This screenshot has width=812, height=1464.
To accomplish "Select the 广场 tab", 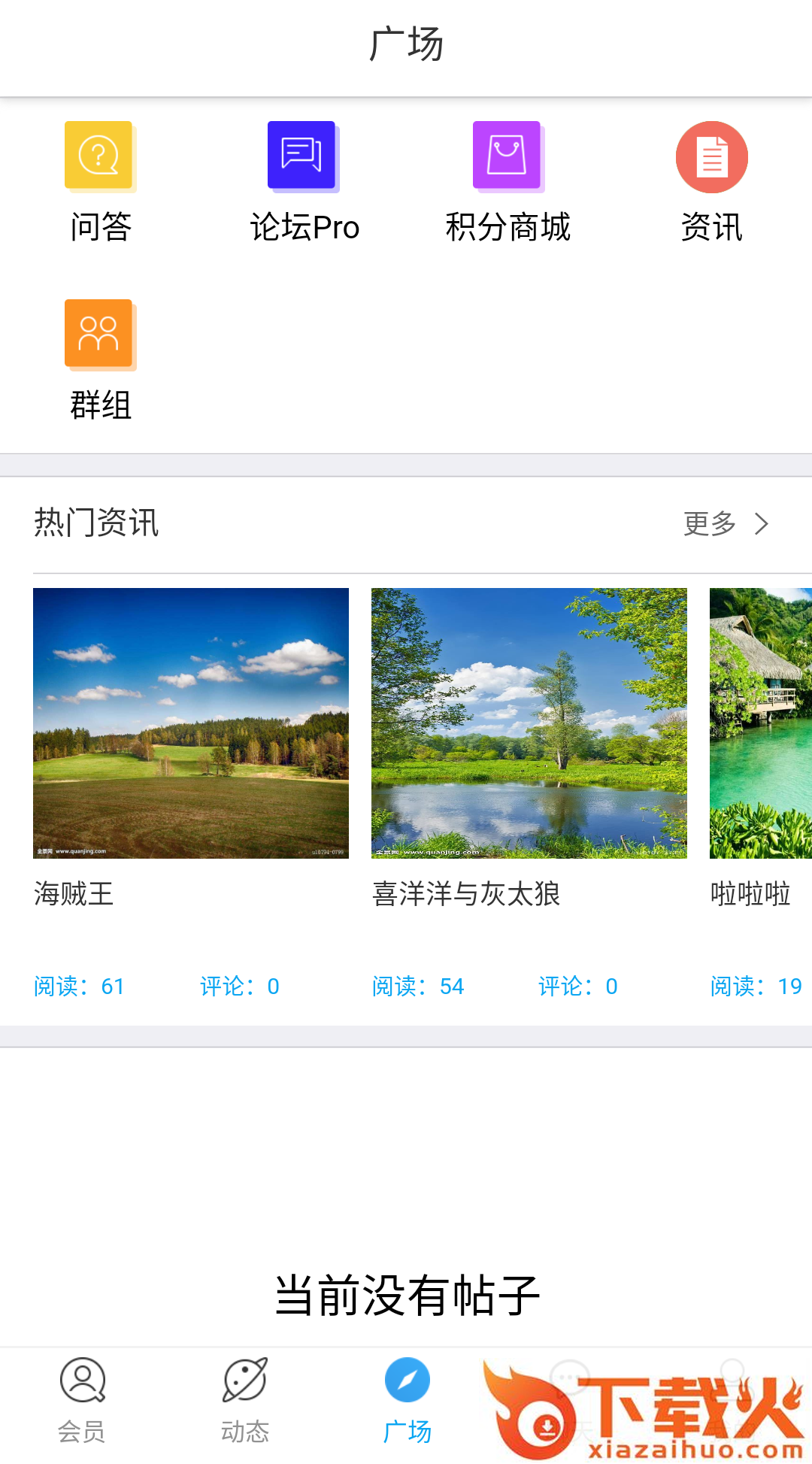I will click(407, 1399).
